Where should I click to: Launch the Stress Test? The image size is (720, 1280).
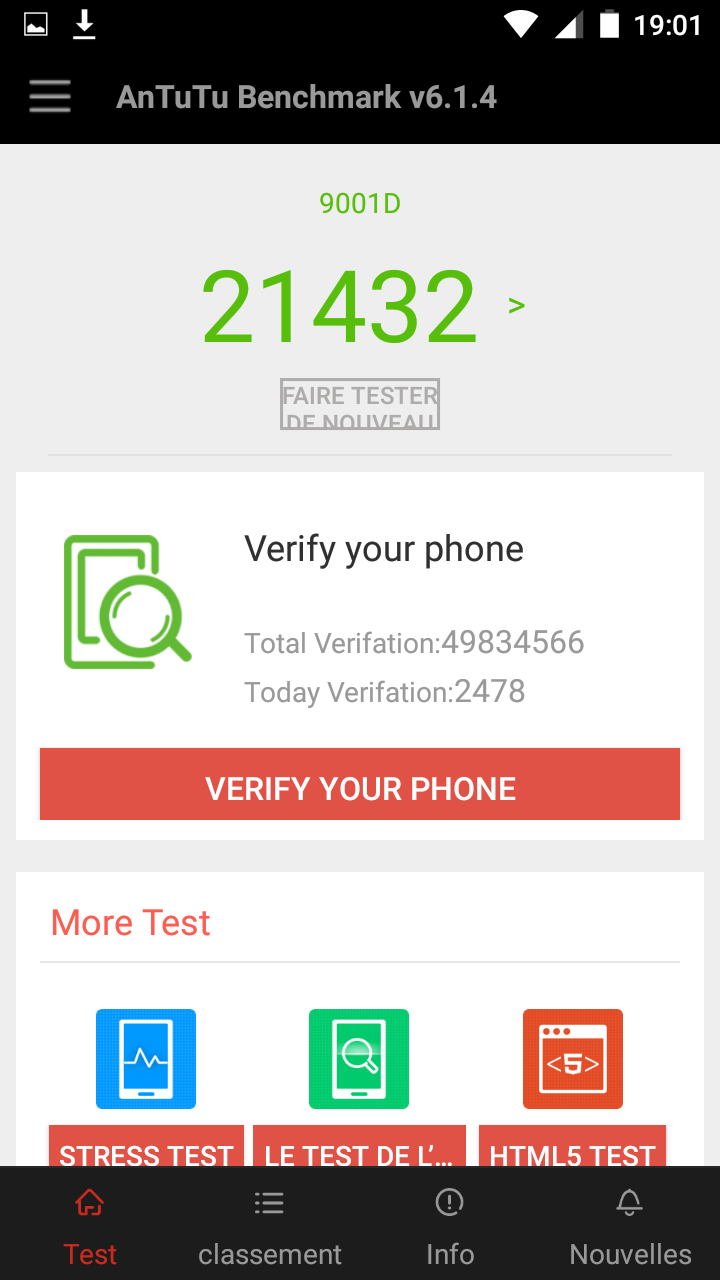146,1060
